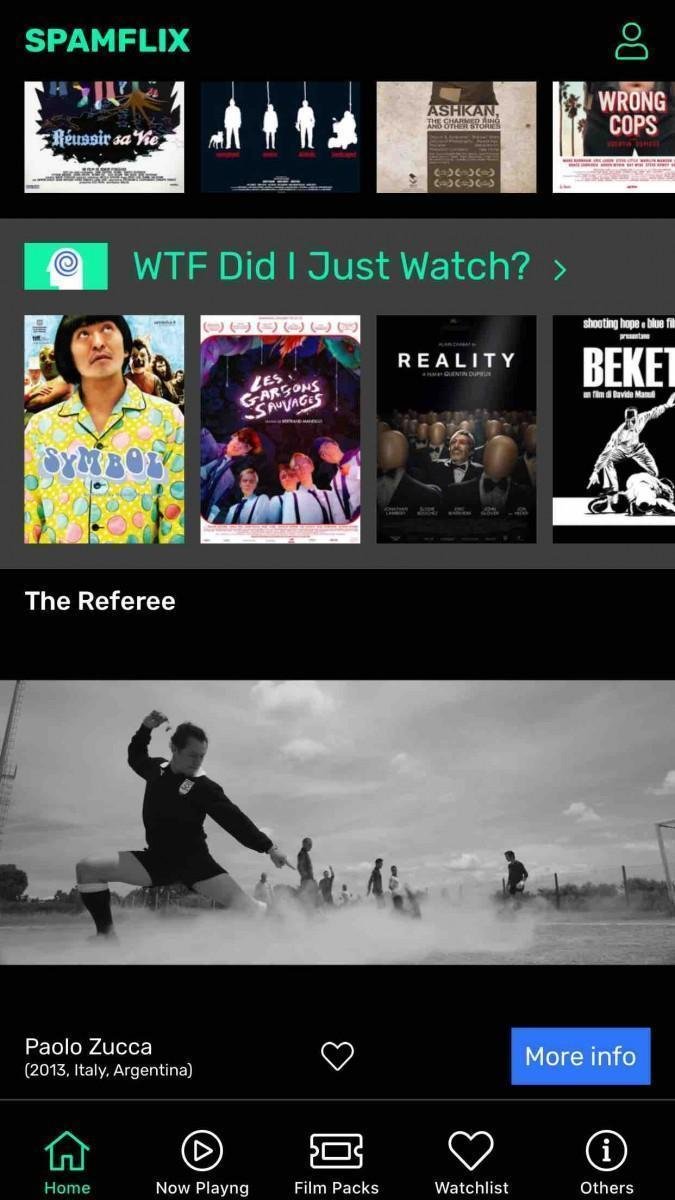675x1200 pixels.
Task: Open the Reality movie poster
Action: [456, 429]
